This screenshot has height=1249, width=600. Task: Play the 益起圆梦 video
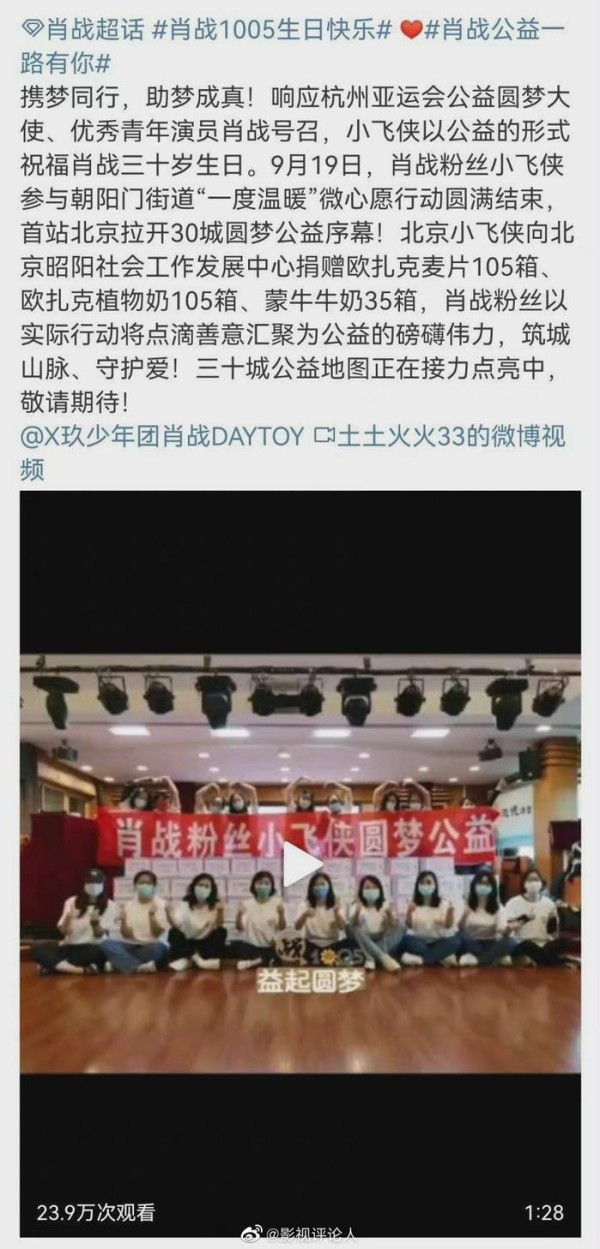[x=300, y=864]
